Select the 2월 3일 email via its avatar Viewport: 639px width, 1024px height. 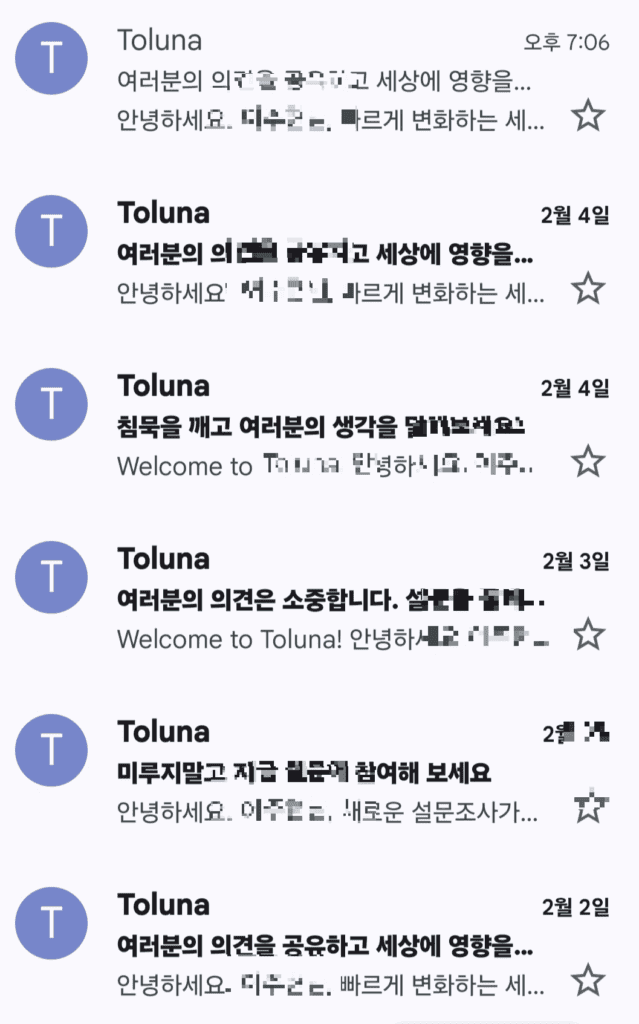[x=52, y=577]
